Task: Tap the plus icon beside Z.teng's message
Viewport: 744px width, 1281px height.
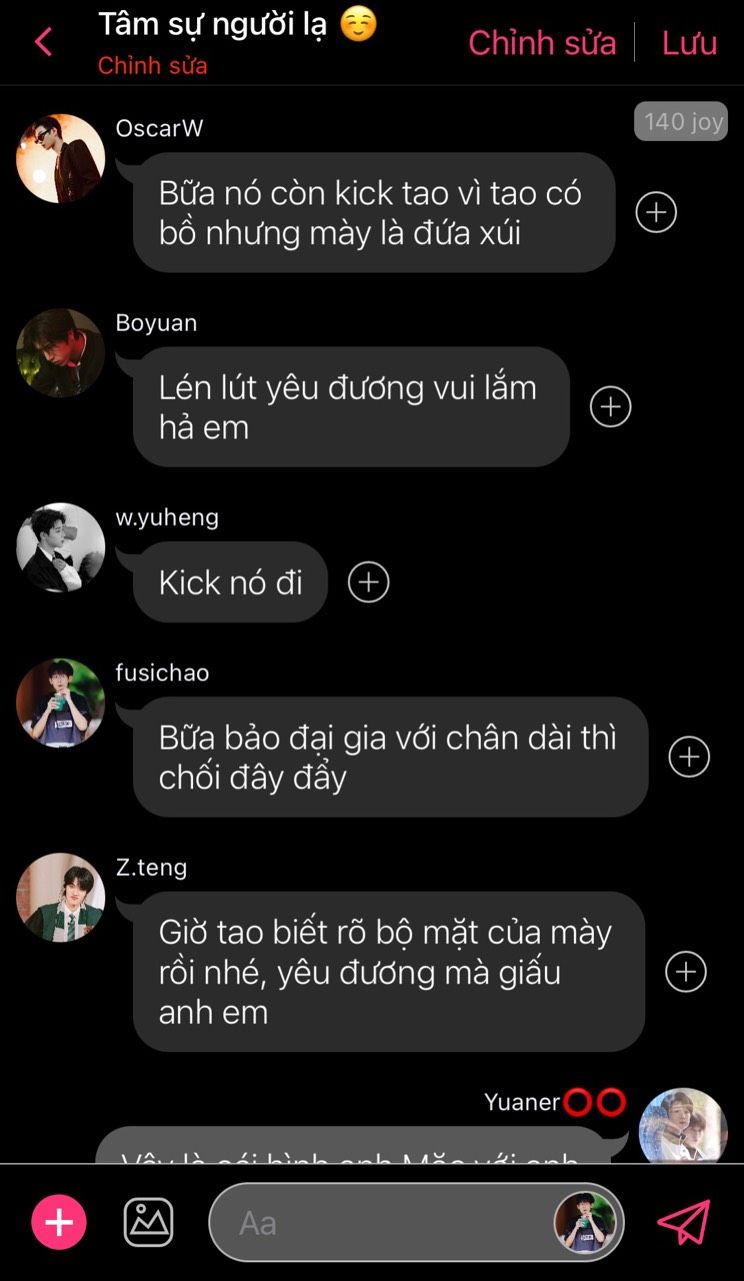Action: [x=686, y=972]
